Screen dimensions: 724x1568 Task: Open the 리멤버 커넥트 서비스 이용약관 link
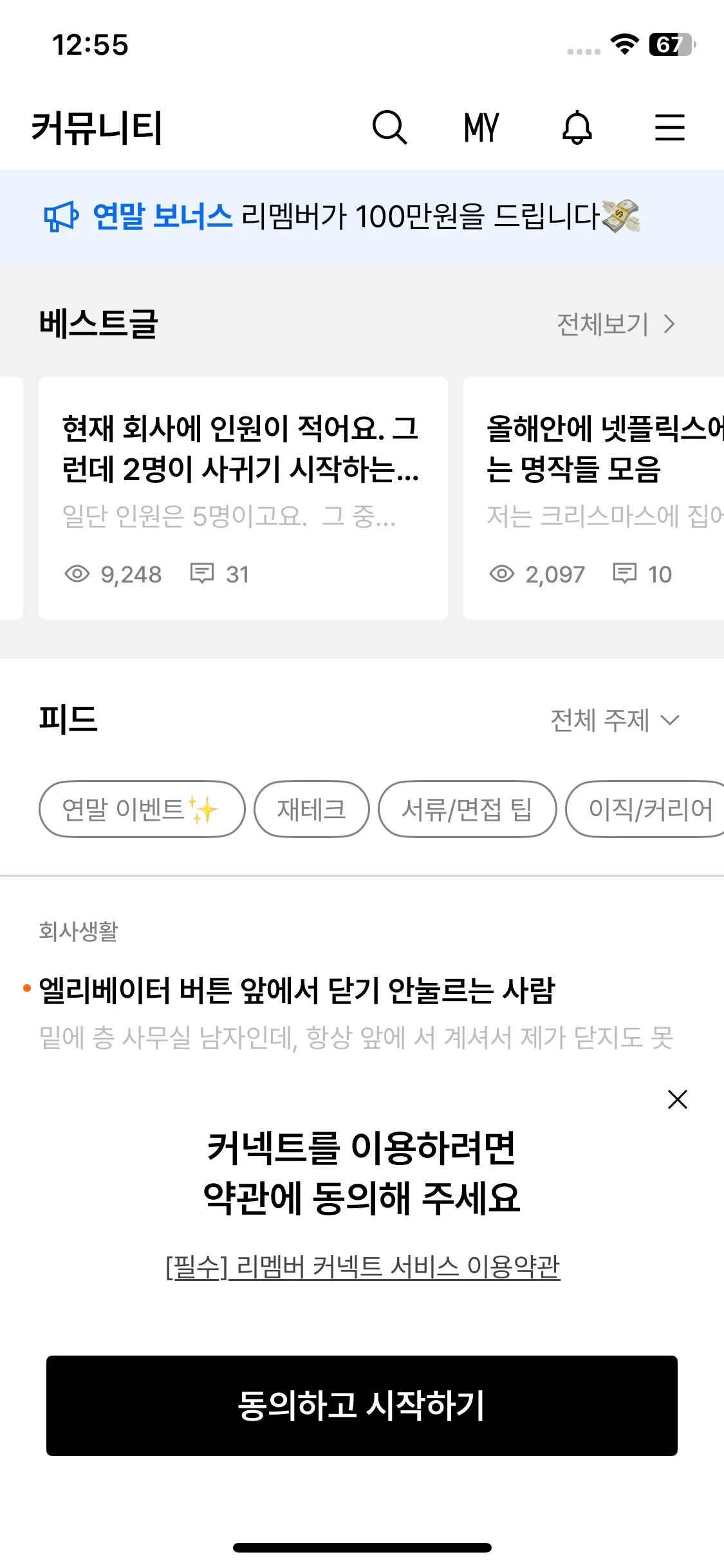(x=362, y=1267)
